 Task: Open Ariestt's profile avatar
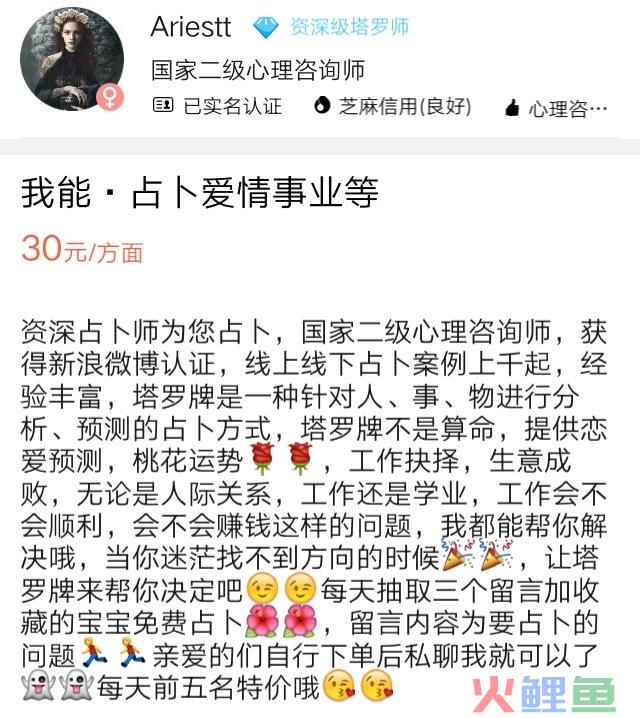[x=71, y=60]
